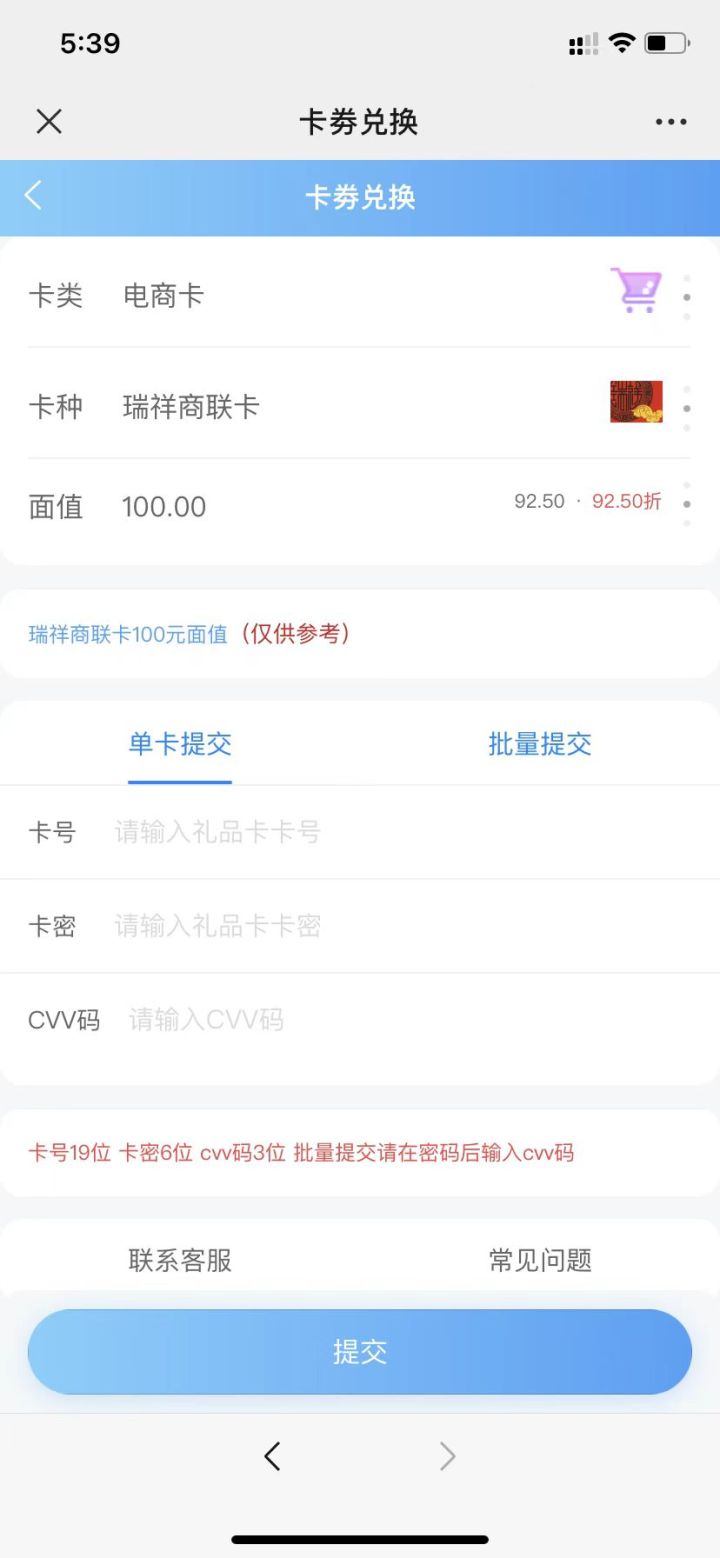Contact support via 联系客服
Viewport: 720px width, 1558px height.
tap(180, 1260)
